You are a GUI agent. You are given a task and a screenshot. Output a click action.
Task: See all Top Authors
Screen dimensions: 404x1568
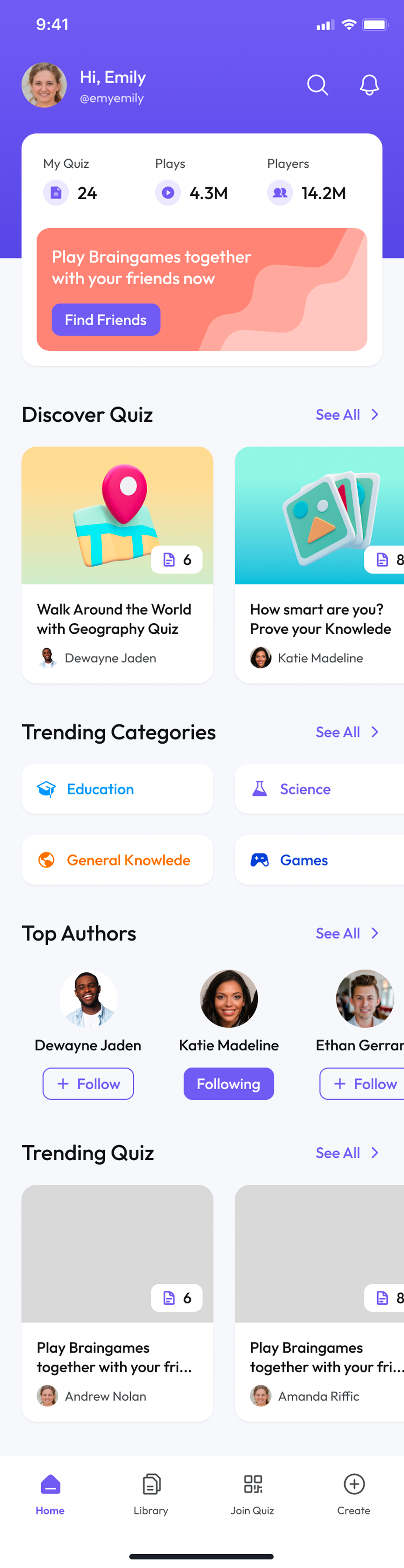[347, 933]
